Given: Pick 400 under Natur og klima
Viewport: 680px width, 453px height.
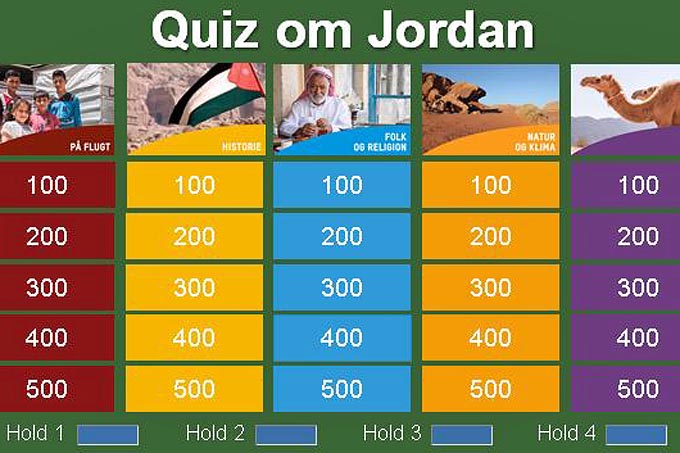Looking at the screenshot, I should (x=490, y=338).
